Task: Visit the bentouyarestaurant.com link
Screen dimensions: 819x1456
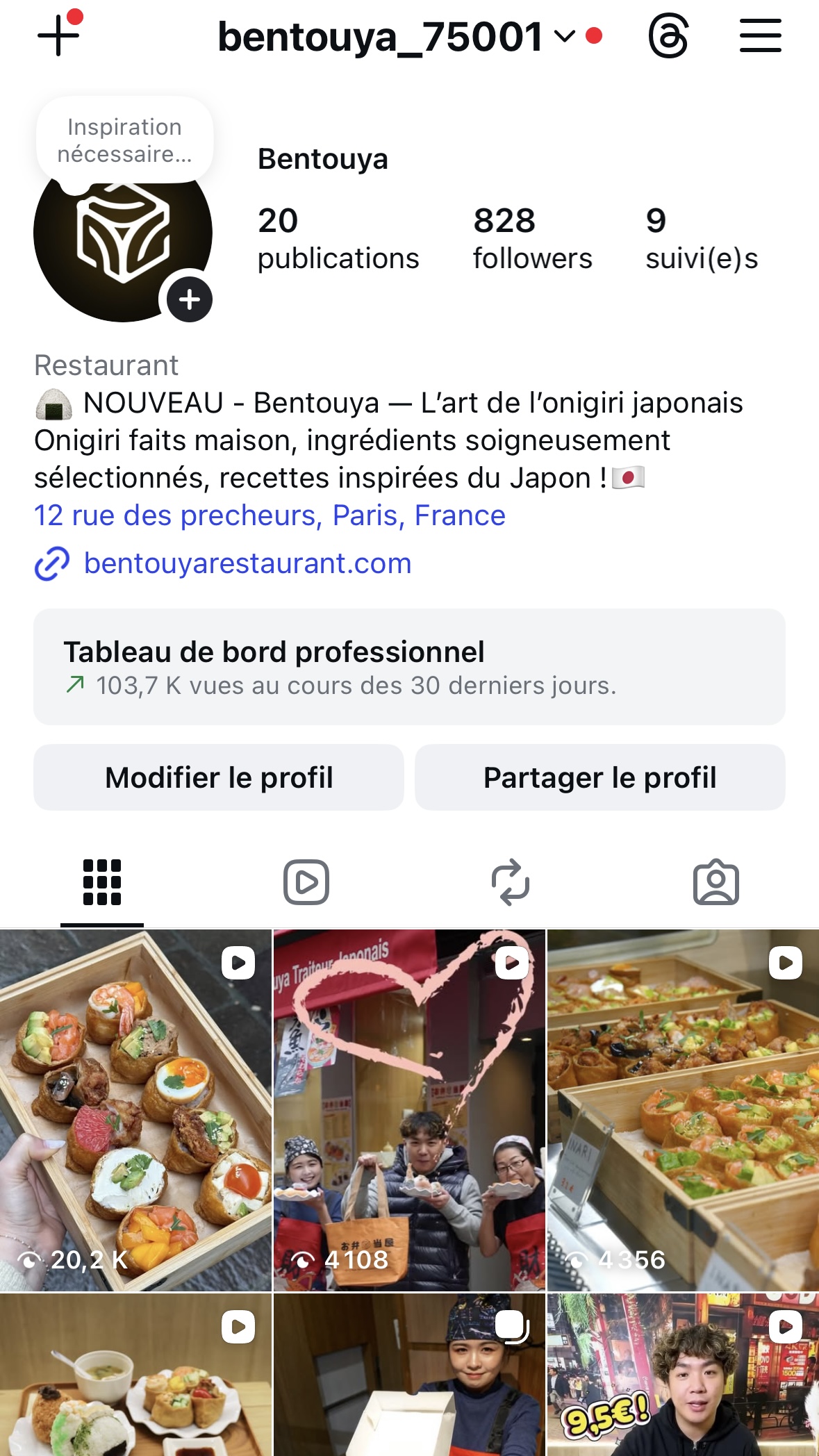Action: pos(247,563)
